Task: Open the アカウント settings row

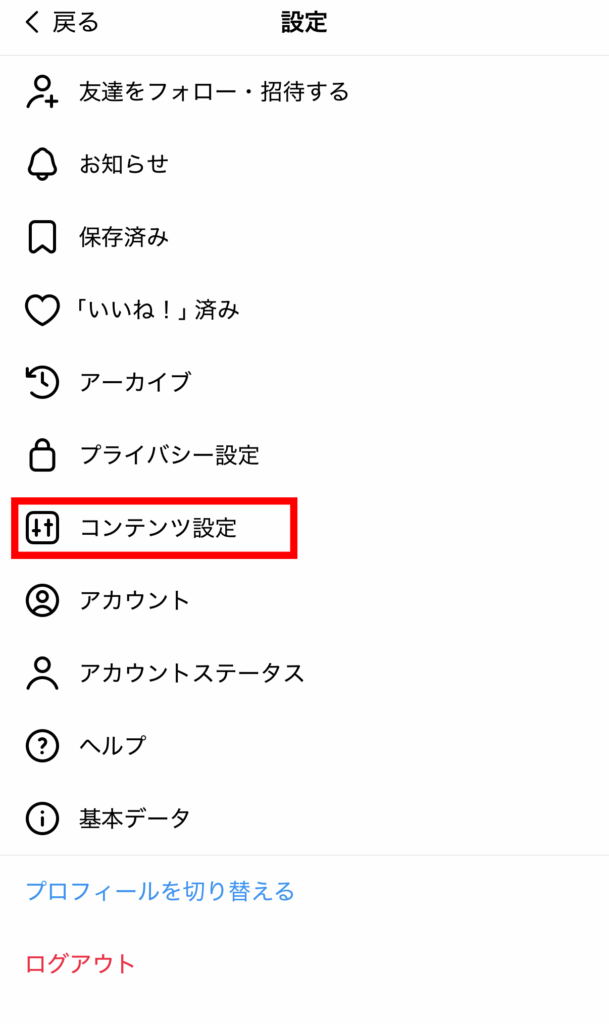Action: click(135, 601)
